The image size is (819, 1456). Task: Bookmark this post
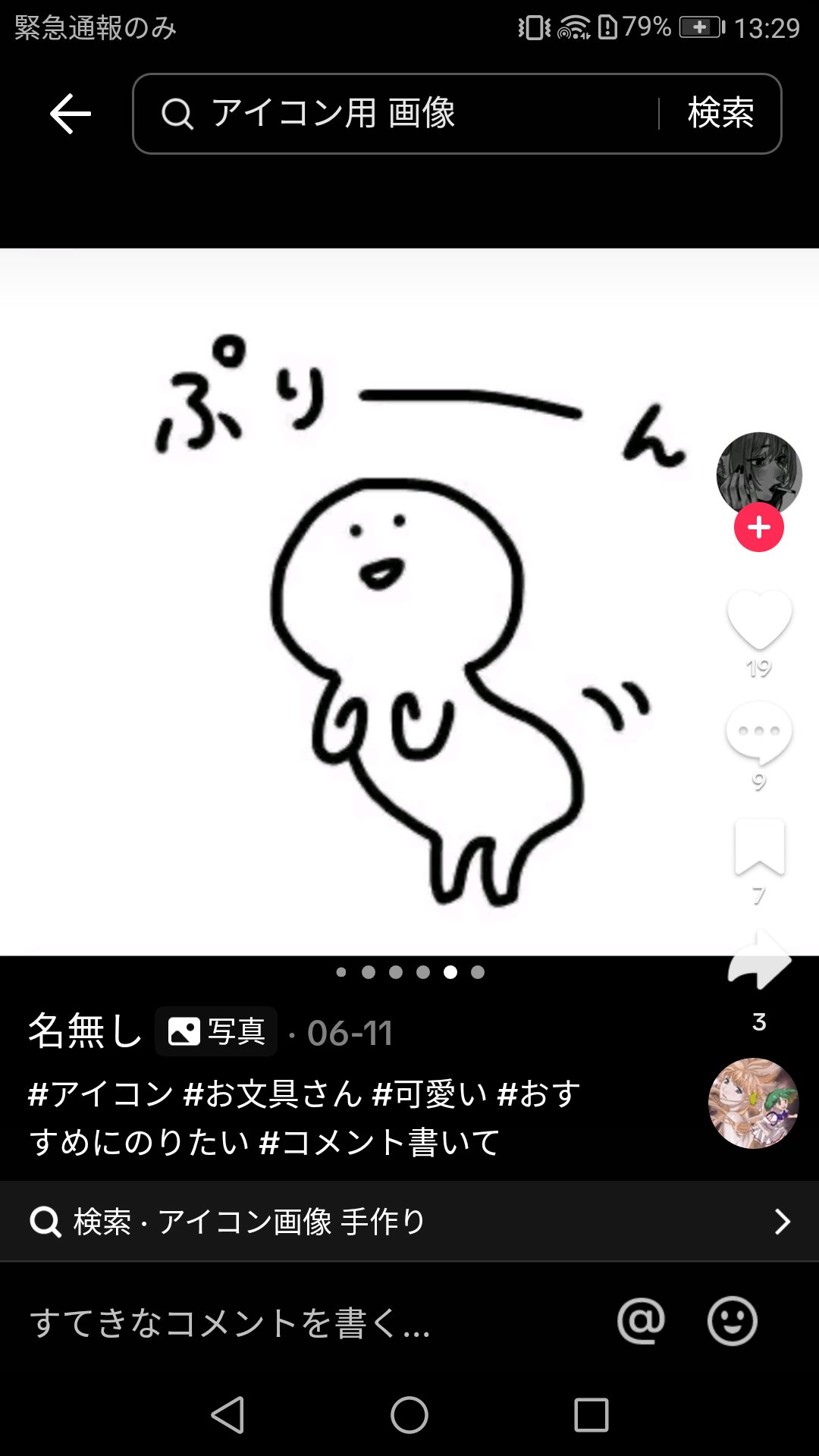(x=759, y=846)
